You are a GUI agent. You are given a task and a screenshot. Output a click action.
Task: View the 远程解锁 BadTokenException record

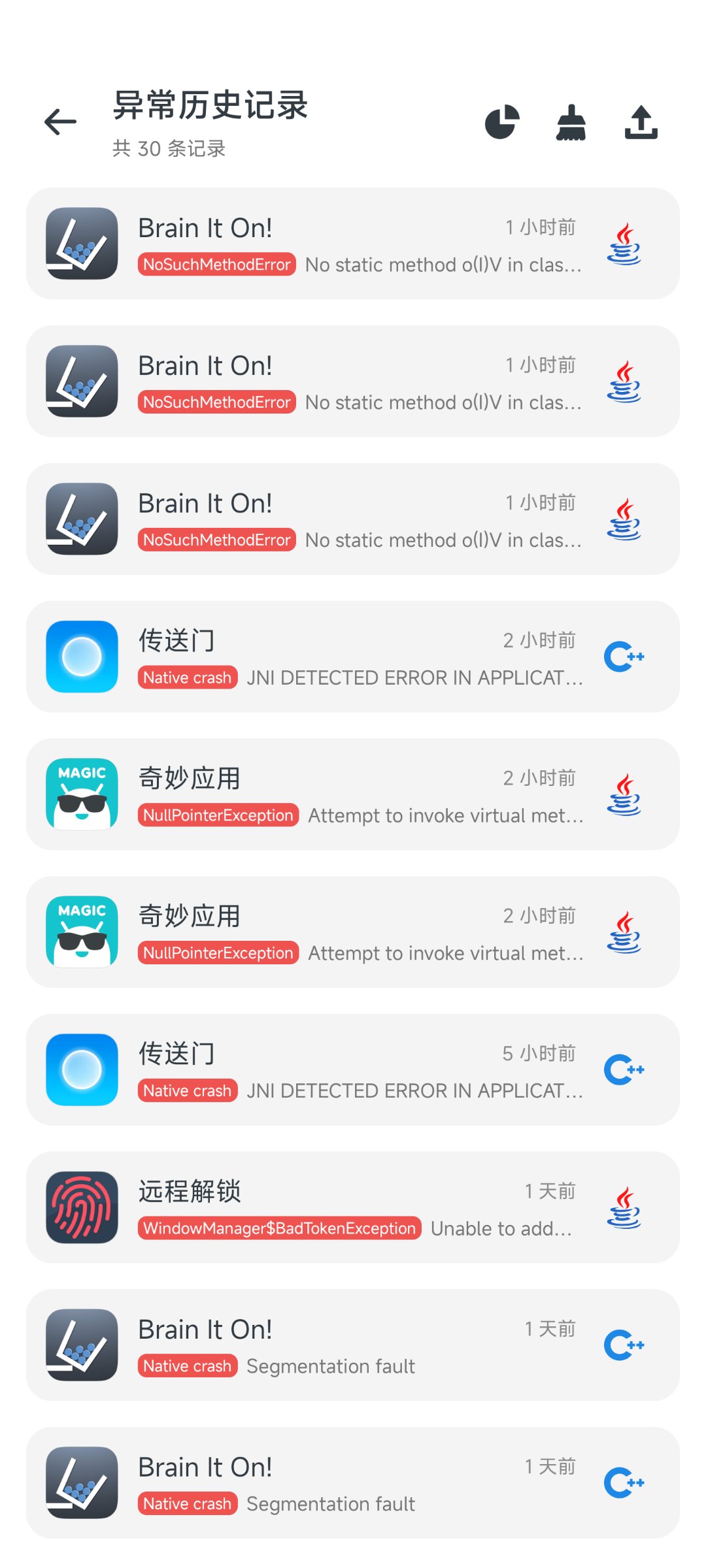click(x=353, y=1207)
